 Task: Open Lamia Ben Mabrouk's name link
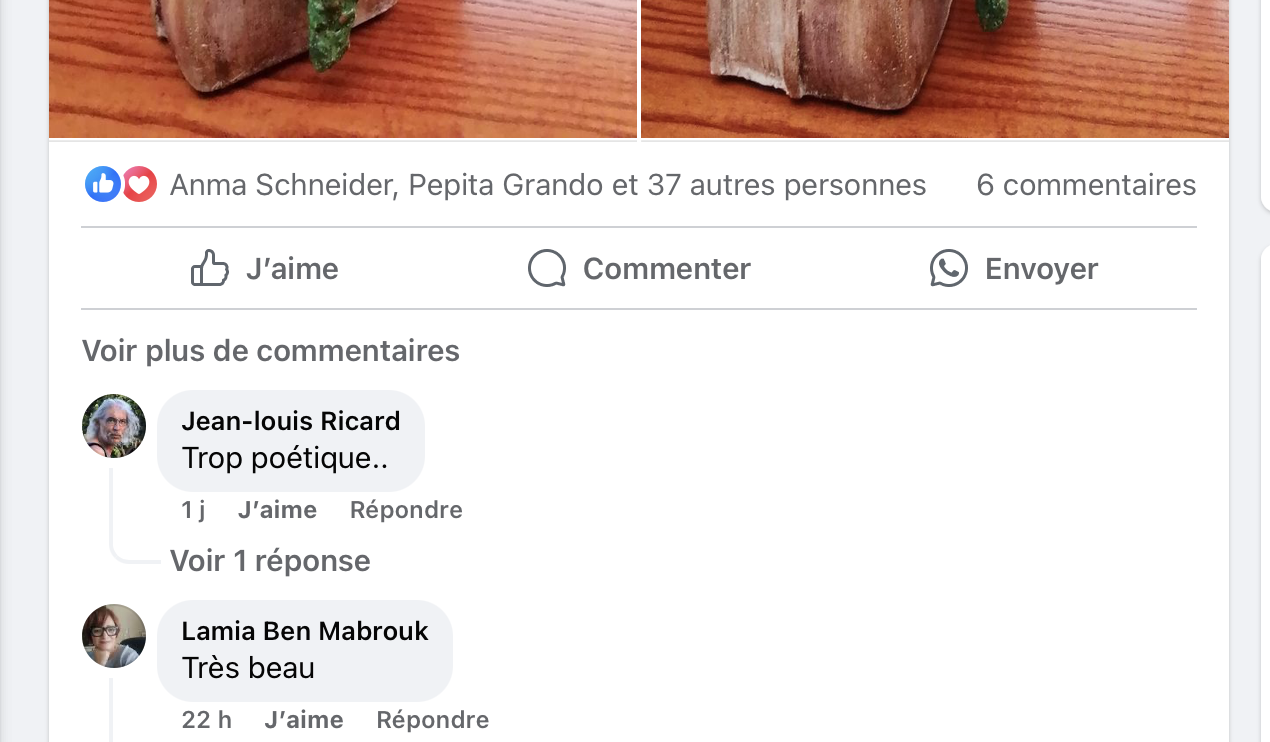pyautogui.click(x=305, y=631)
